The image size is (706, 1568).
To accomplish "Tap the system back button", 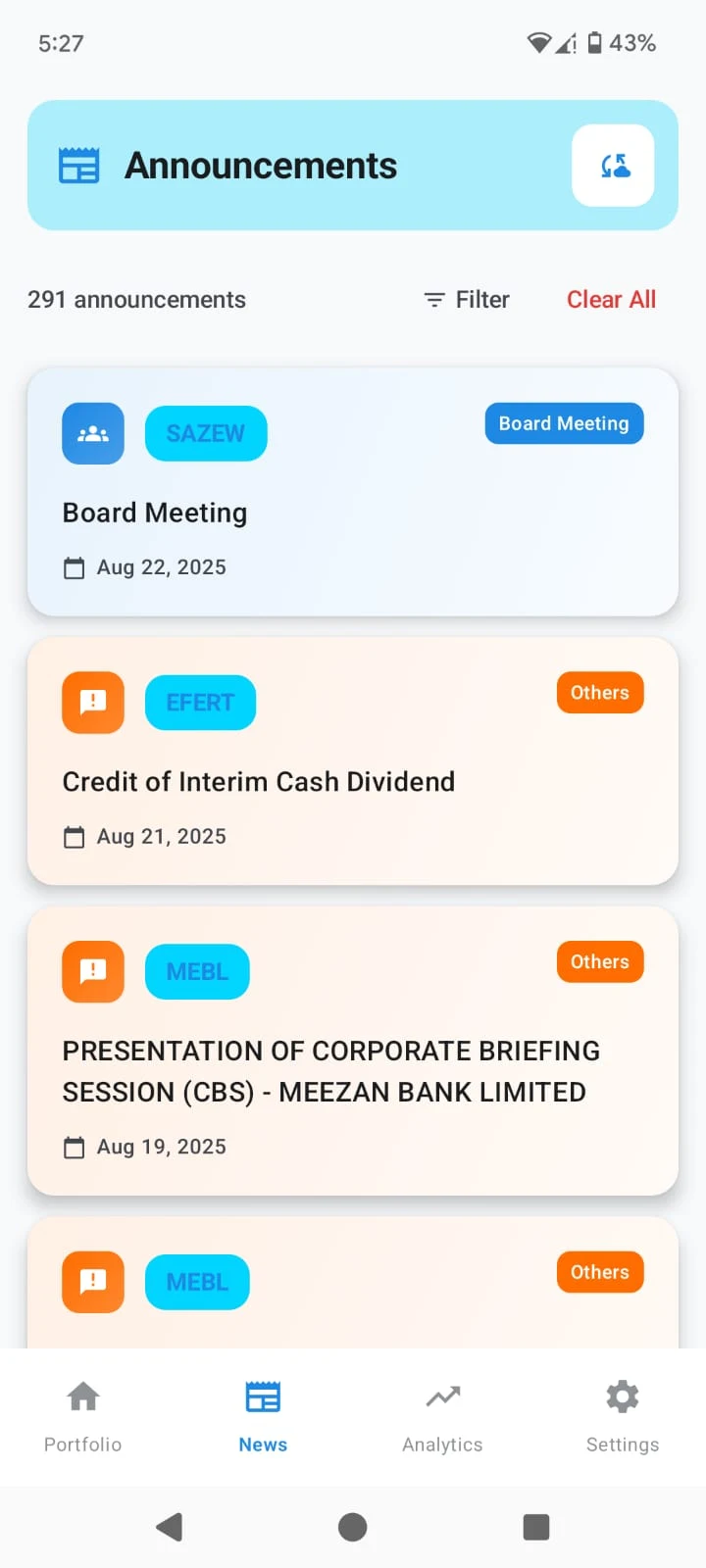I will point(170,1527).
